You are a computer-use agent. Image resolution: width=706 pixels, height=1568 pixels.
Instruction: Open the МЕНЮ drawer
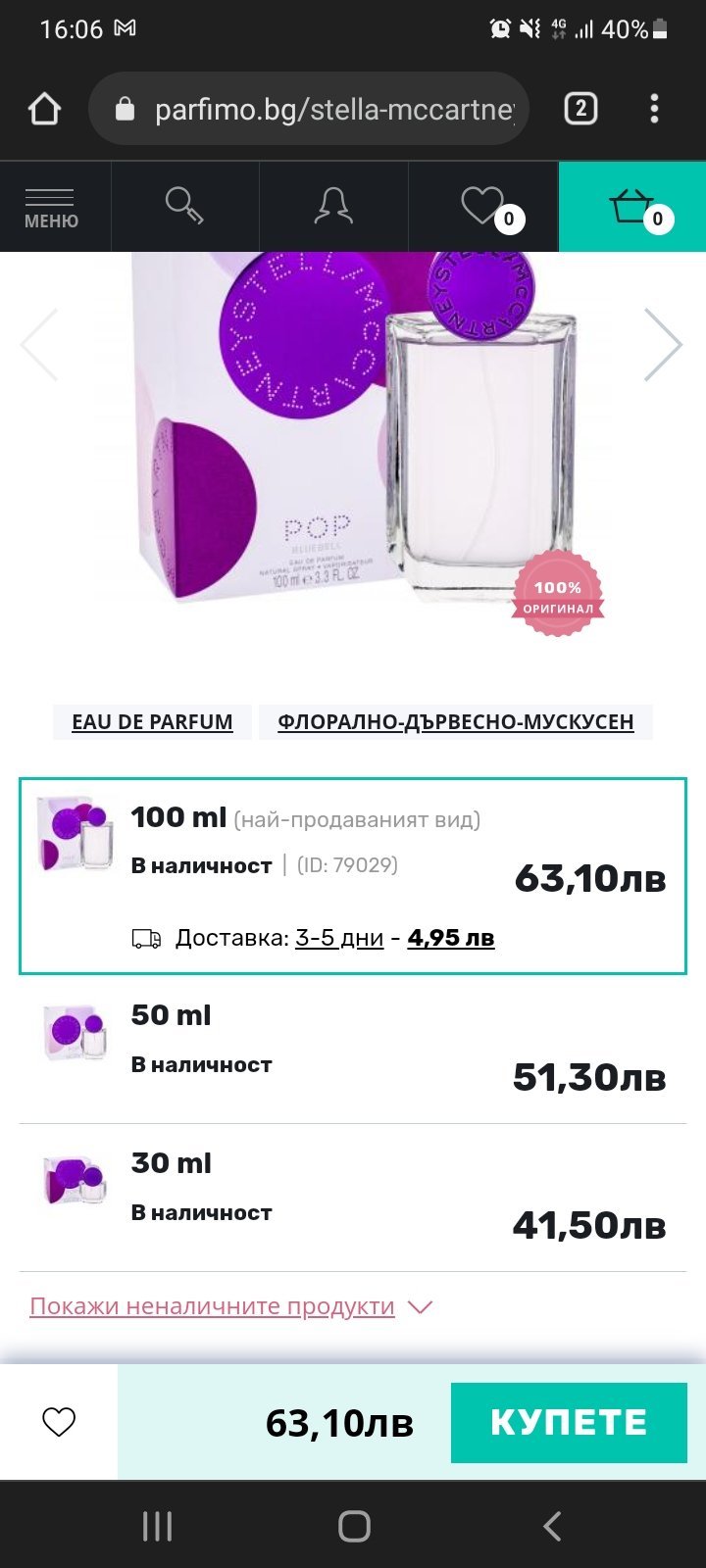pos(51,208)
